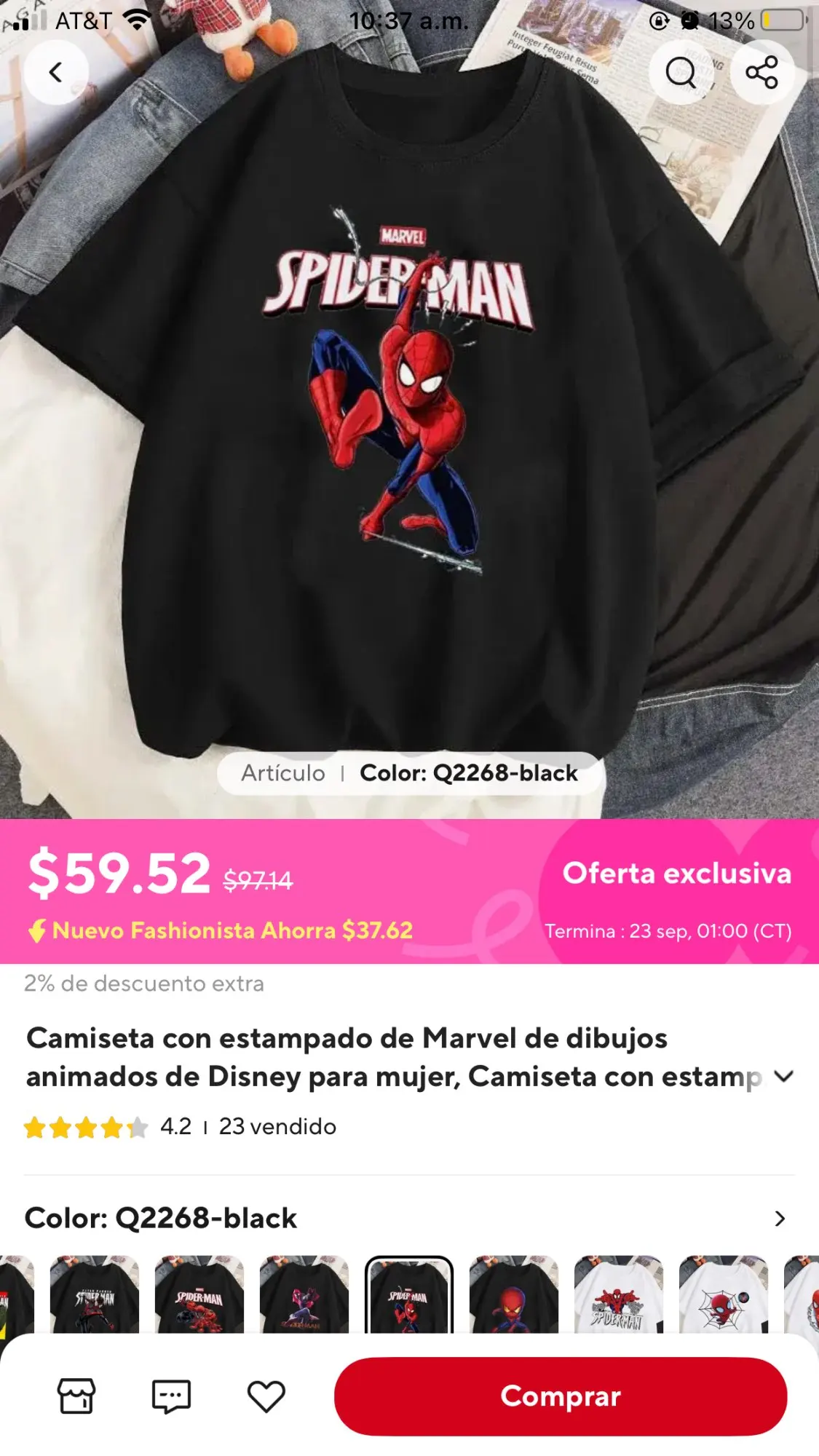Select the white shirt with web design
819x1456 pixels.
coord(723,1296)
